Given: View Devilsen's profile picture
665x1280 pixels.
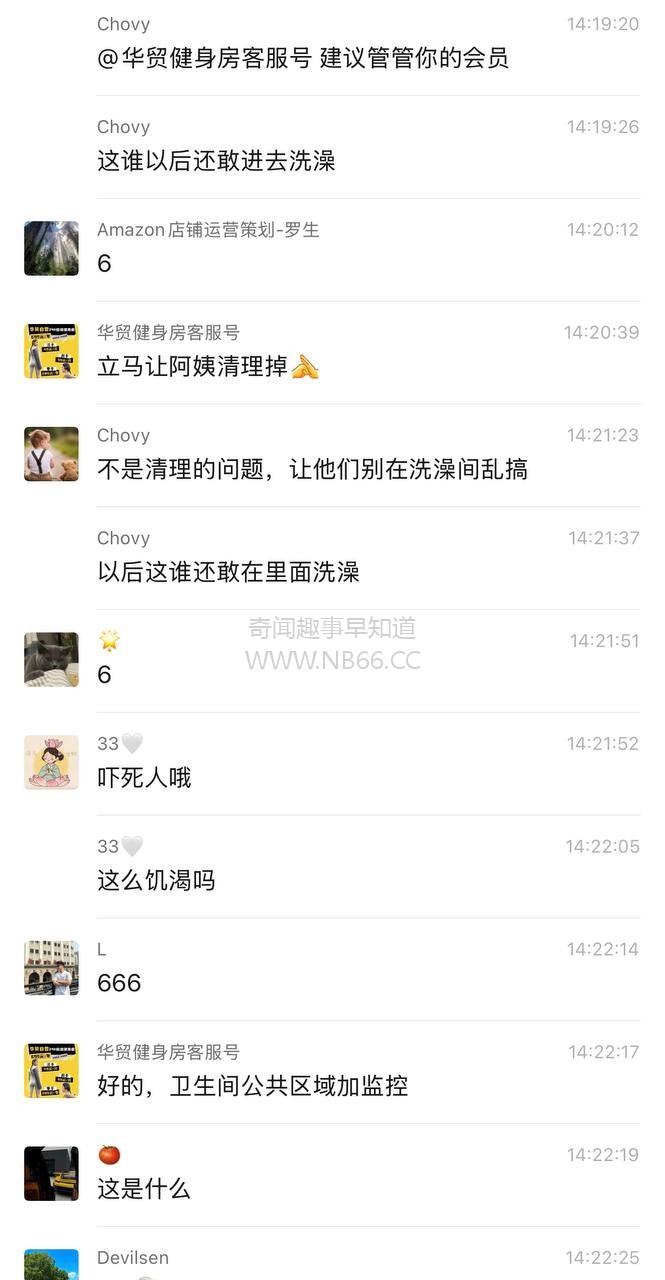Looking at the screenshot, I should pyautogui.click(x=51, y=1265).
